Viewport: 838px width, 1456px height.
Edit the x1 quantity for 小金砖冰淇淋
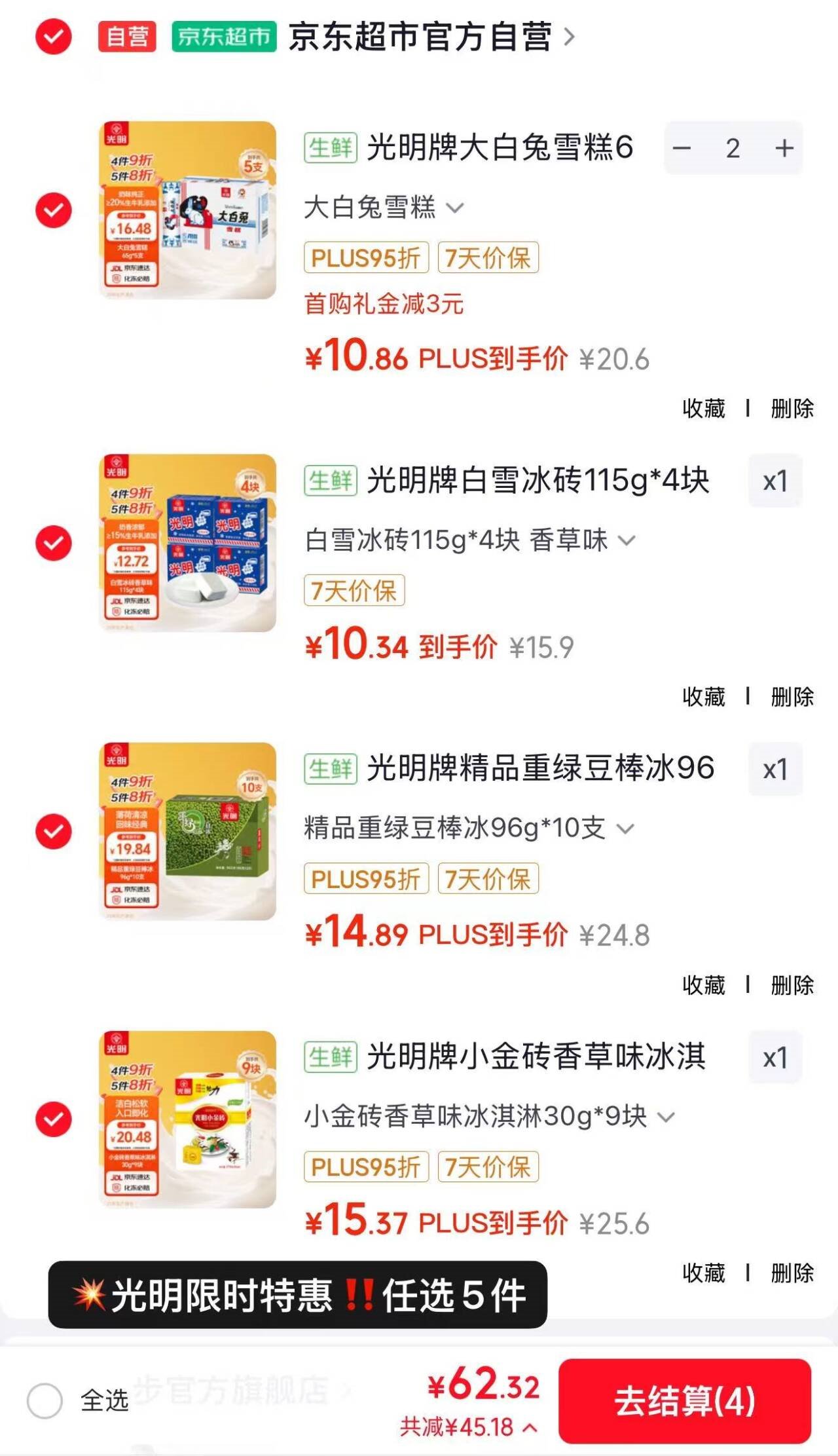pyautogui.click(x=775, y=1058)
